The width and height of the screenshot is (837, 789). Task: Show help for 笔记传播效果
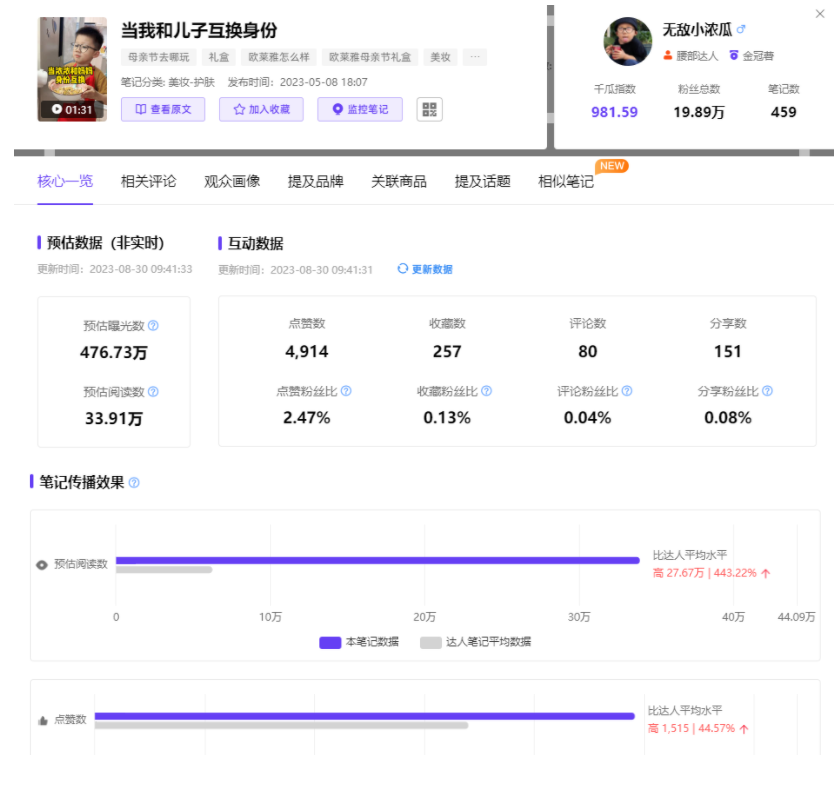134,482
